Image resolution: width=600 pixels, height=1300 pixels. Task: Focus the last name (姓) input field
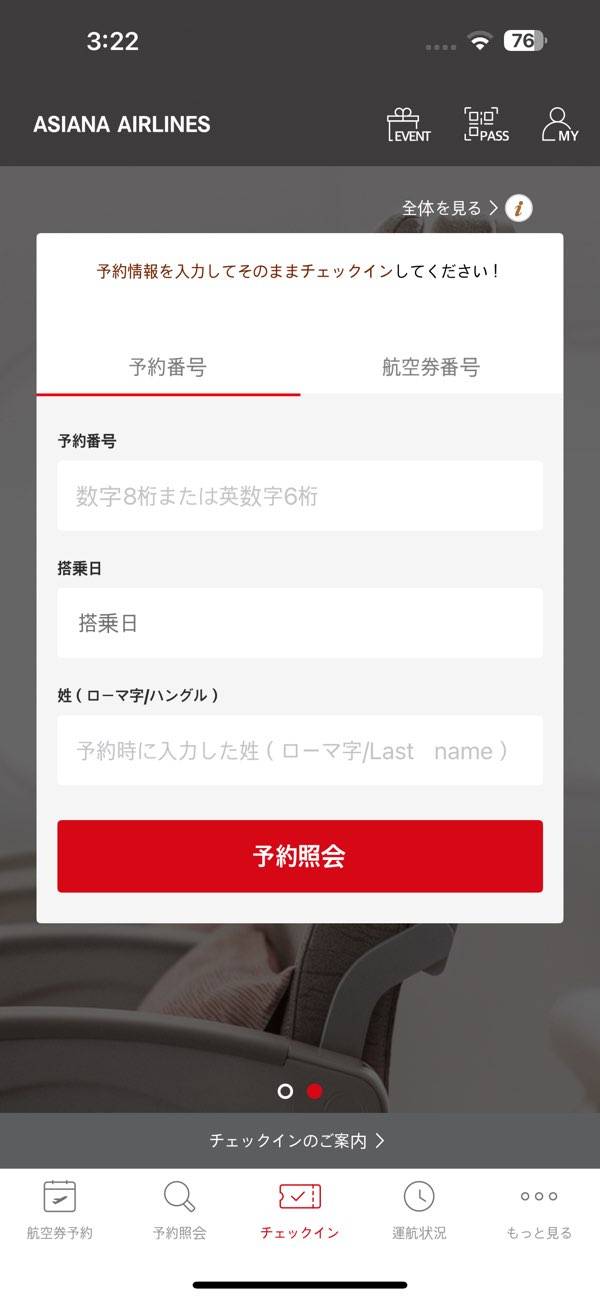[x=300, y=750]
